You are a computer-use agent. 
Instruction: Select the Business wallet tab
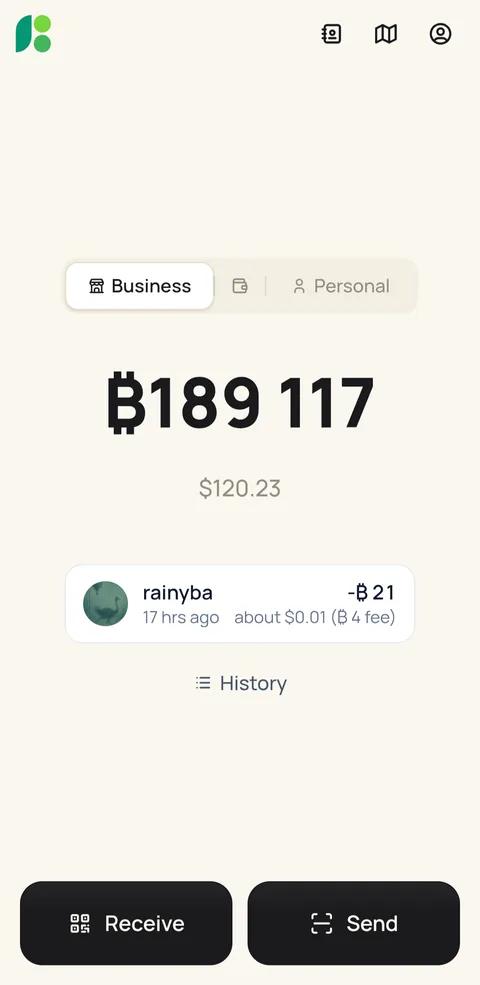coord(139,286)
